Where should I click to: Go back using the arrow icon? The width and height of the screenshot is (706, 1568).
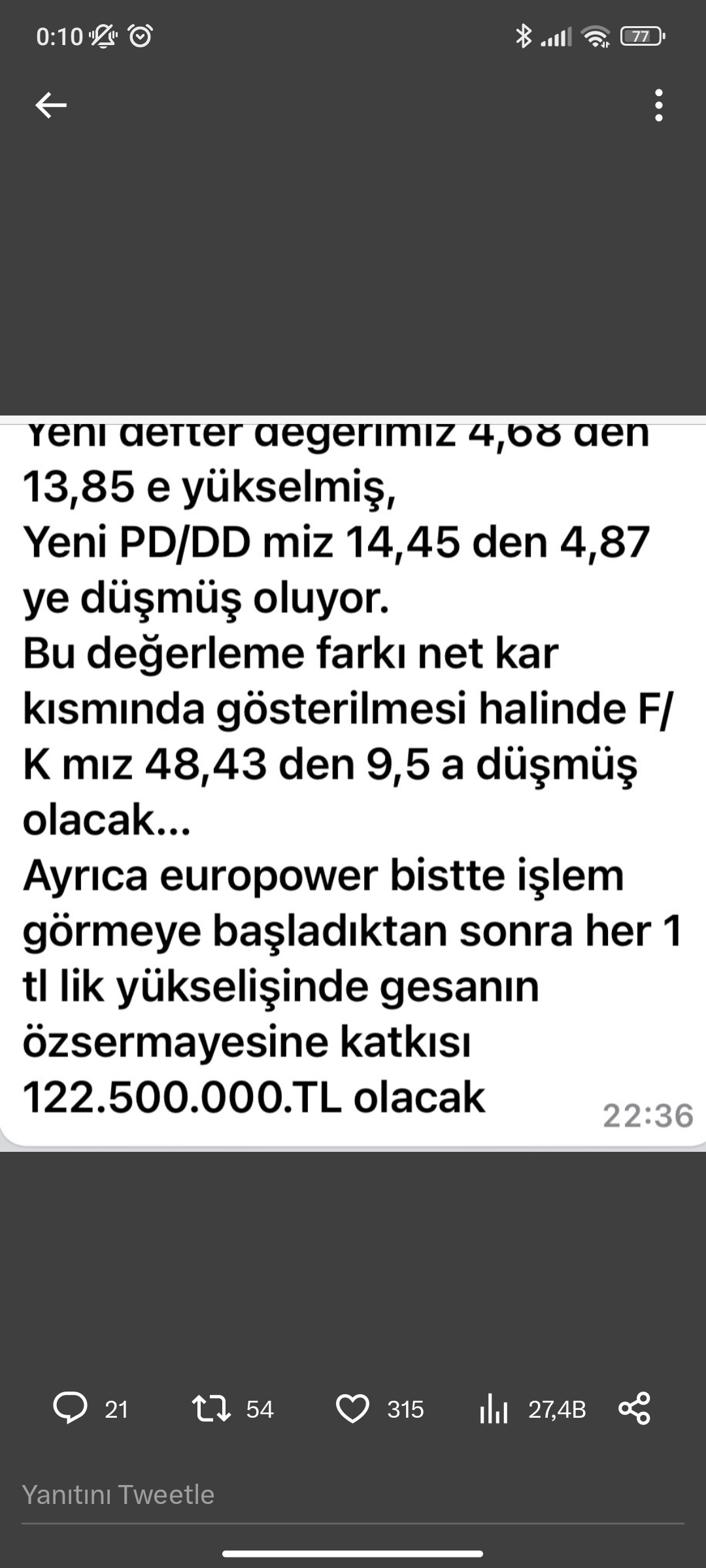click(51, 105)
